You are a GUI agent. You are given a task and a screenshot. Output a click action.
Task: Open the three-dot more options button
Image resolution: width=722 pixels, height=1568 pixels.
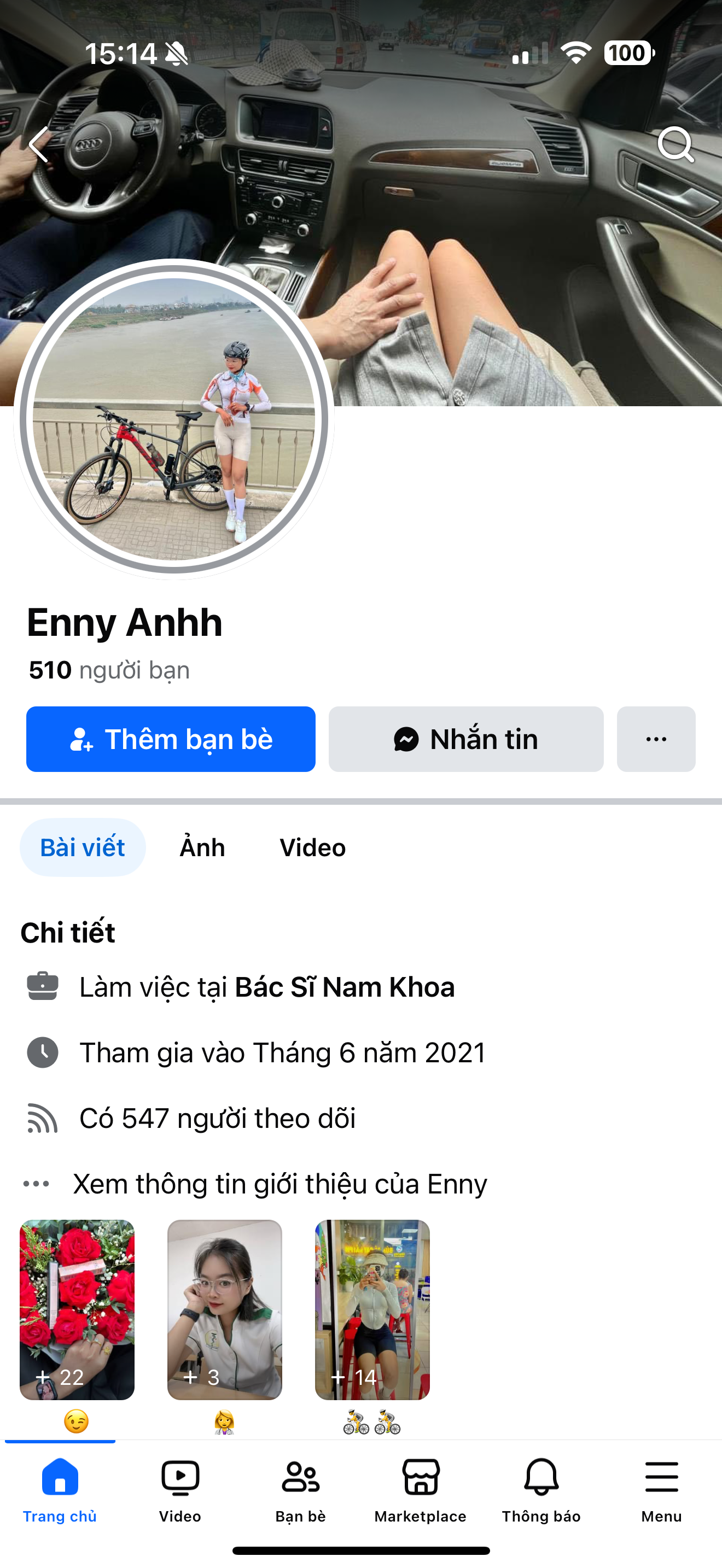(x=656, y=739)
